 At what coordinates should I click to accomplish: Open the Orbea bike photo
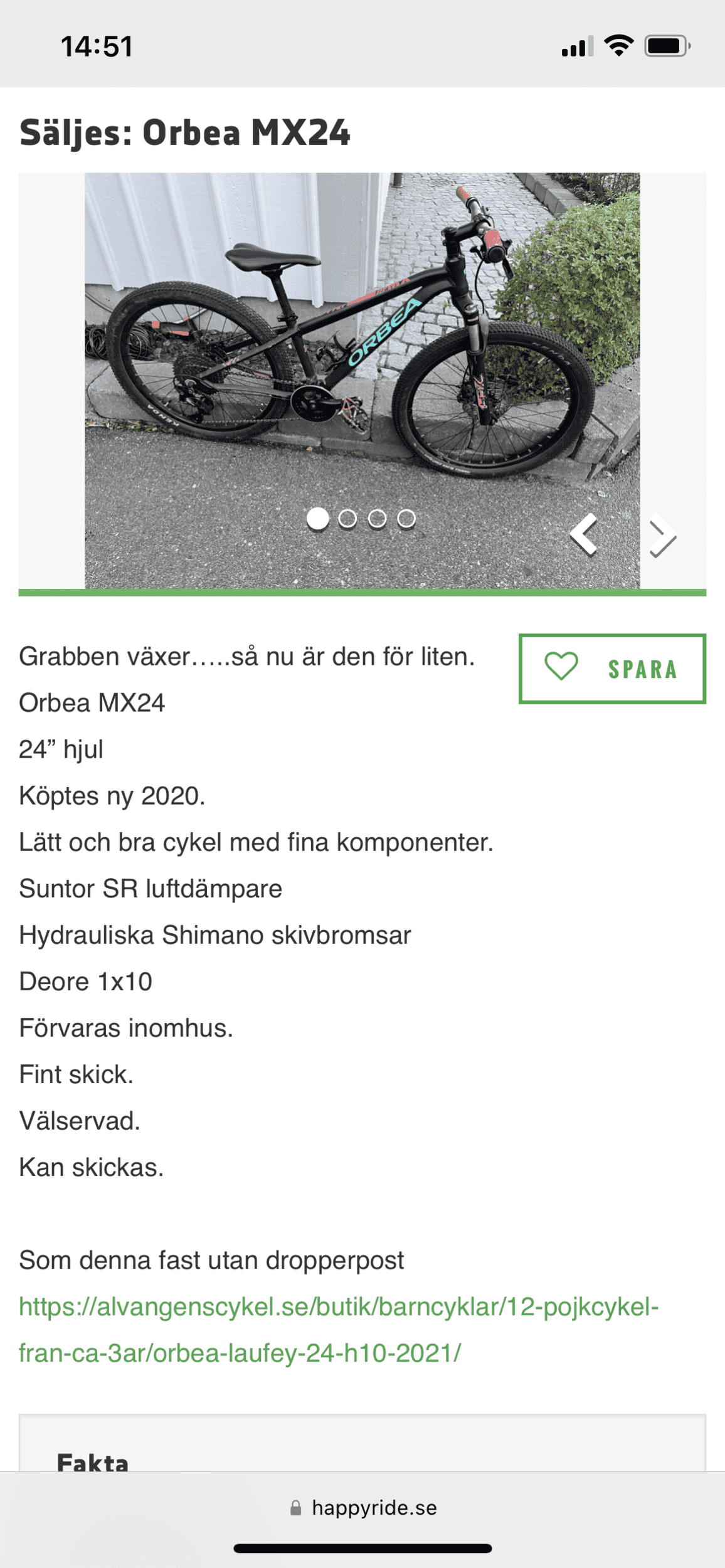pos(362,381)
